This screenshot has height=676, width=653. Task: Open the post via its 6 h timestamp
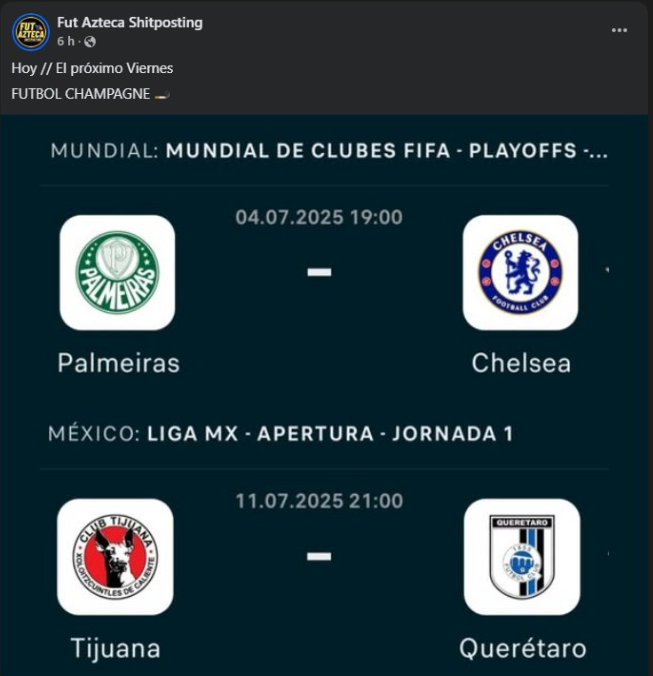point(65,41)
